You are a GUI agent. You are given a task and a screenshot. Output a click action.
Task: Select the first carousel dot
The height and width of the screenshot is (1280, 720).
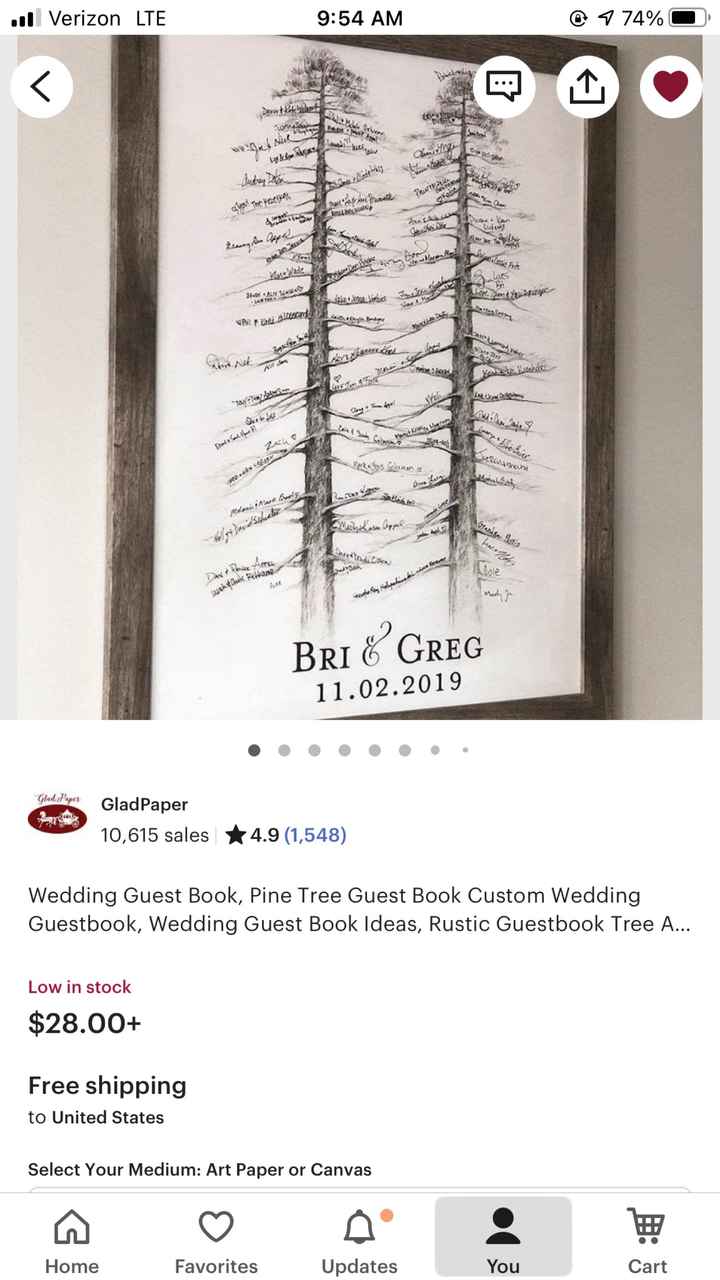(x=254, y=749)
